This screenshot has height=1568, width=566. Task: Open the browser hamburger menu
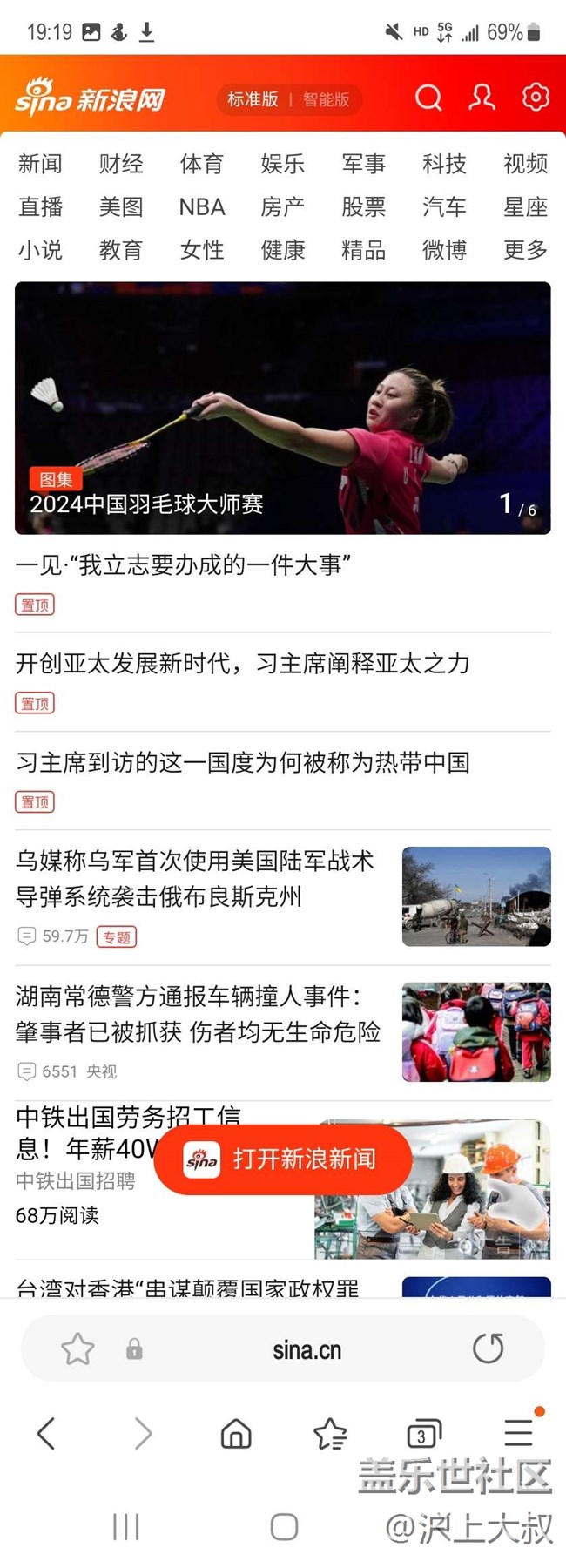click(x=518, y=1433)
